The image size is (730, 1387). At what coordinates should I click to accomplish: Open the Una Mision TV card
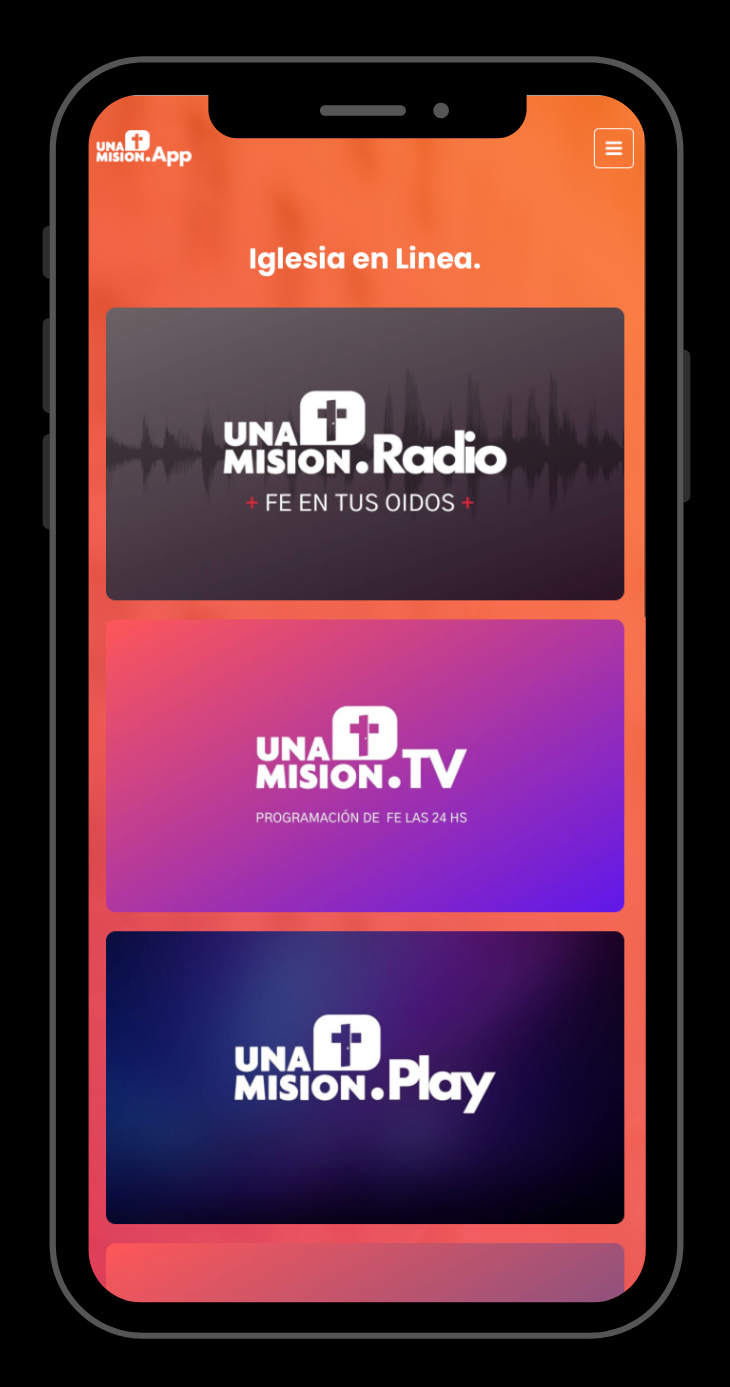[365, 766]
